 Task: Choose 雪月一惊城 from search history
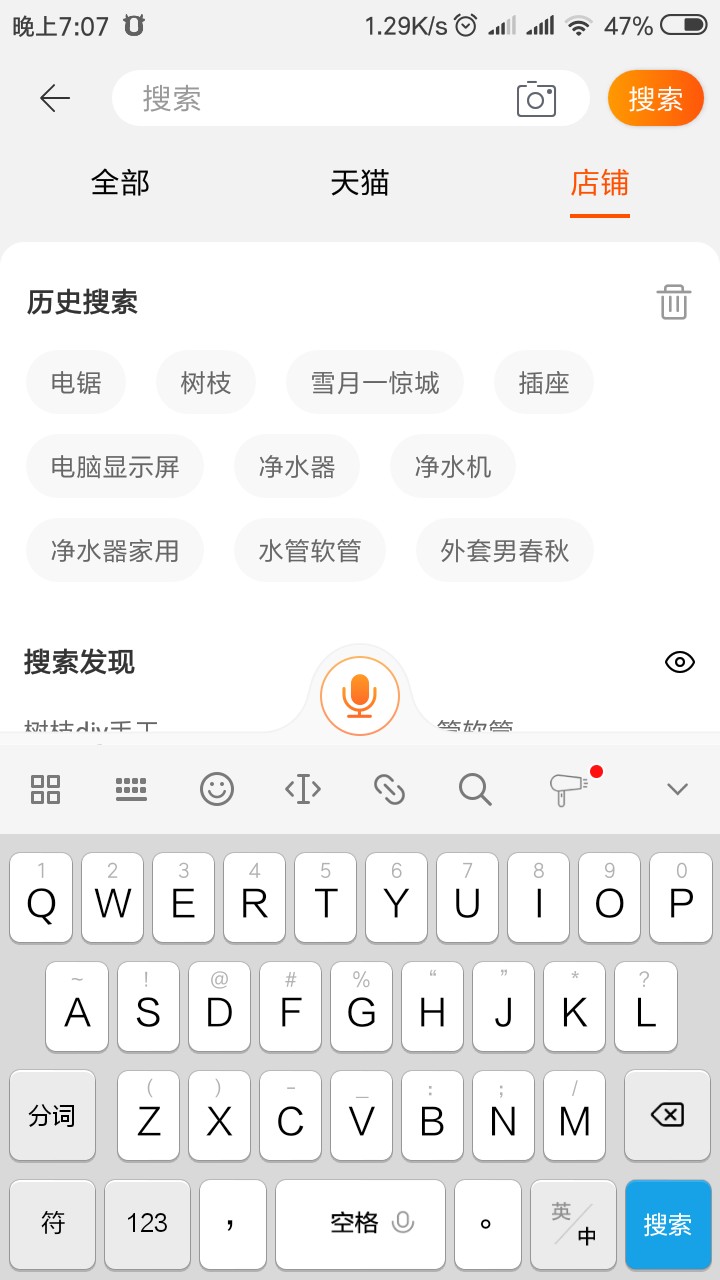click(375, 383)
